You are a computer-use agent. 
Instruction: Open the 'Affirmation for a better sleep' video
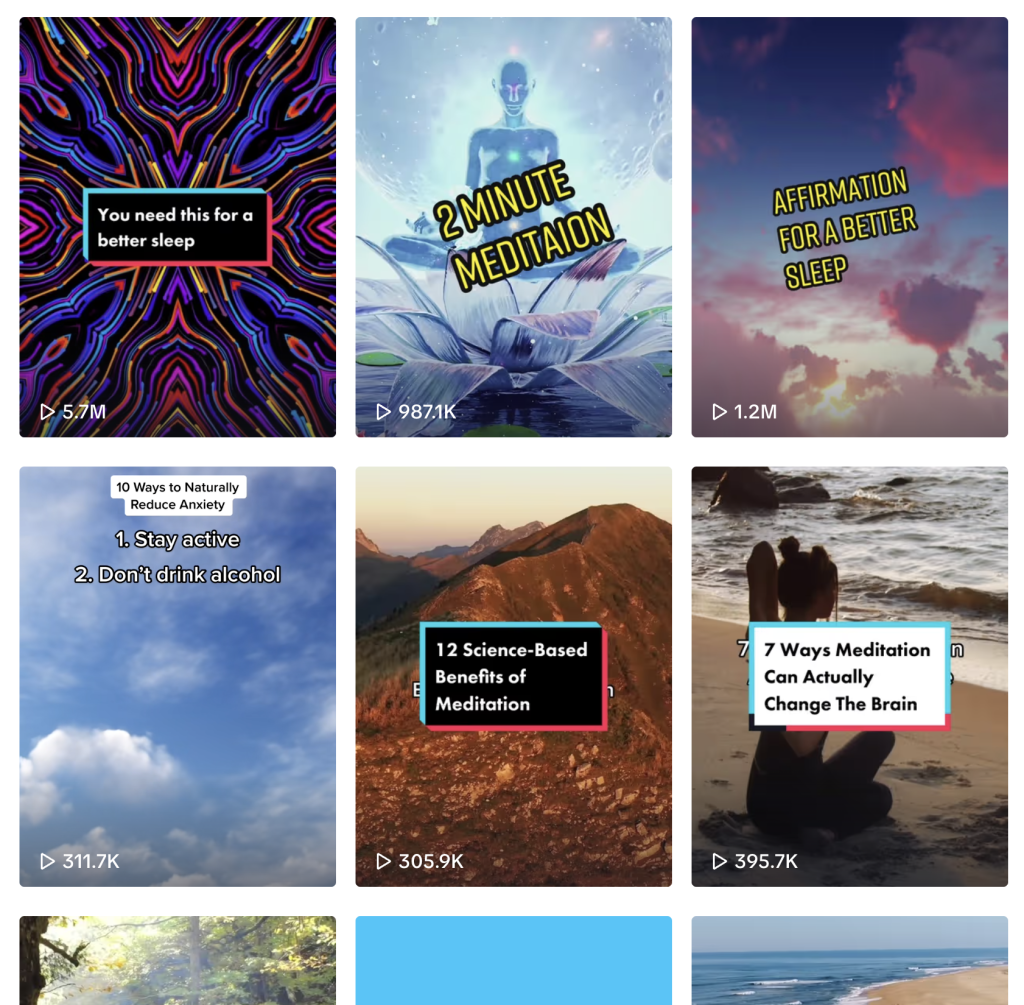click(849, 227)
